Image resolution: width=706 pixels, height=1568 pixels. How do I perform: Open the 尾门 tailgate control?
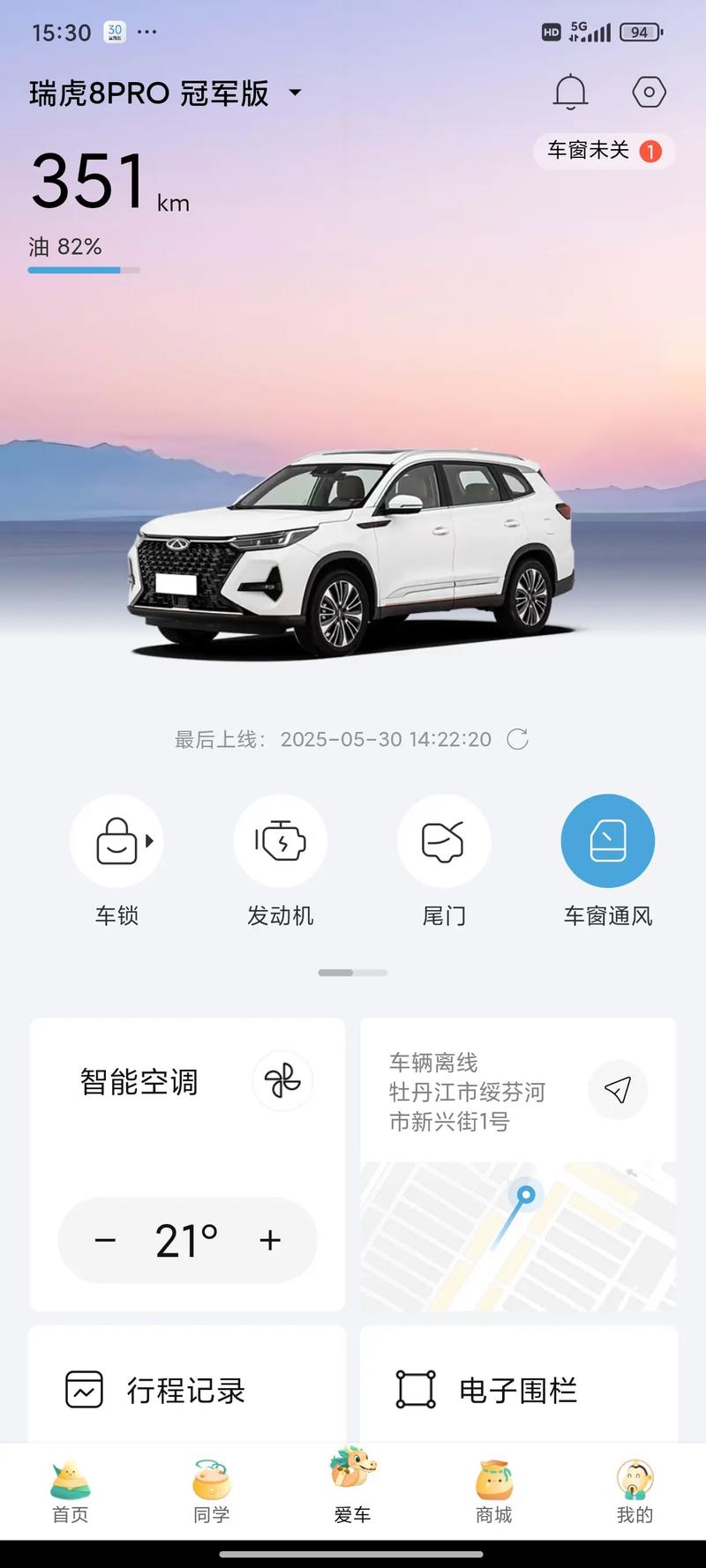pyautogui.click(x=443, y=841)
